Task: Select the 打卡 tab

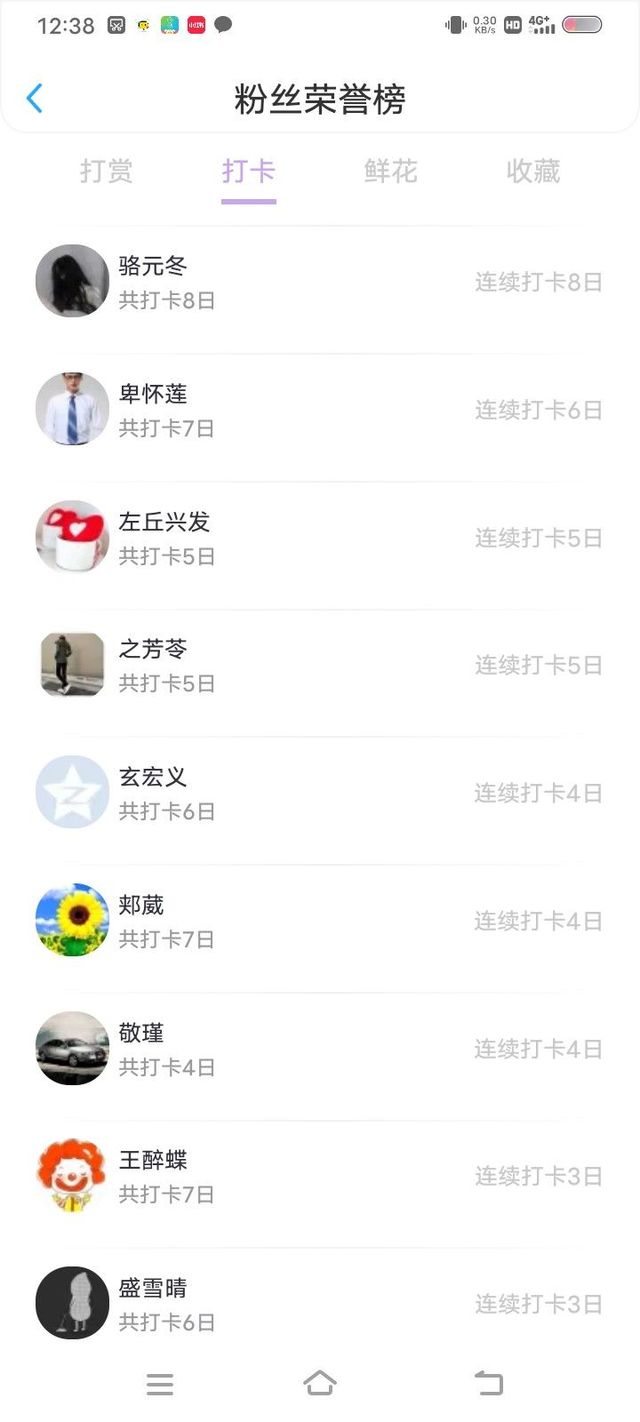Action: [x=249, y=172]
